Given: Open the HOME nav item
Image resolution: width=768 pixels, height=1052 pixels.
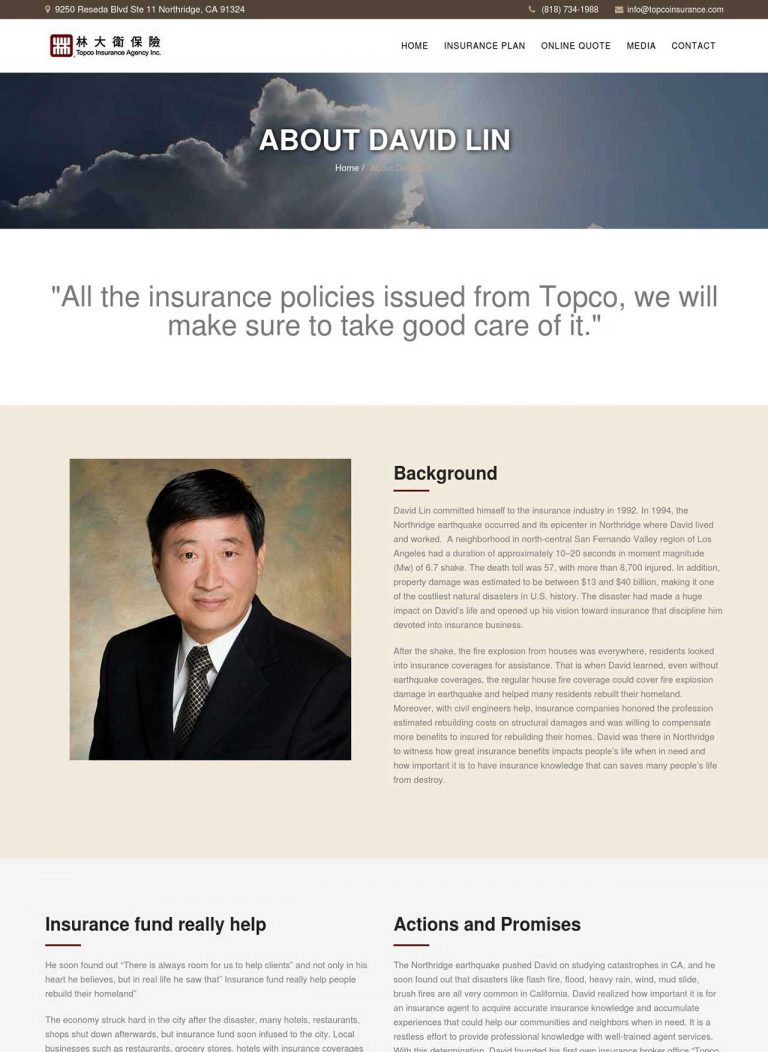Looking at the screenshot, I should click(x=414, y=46).
